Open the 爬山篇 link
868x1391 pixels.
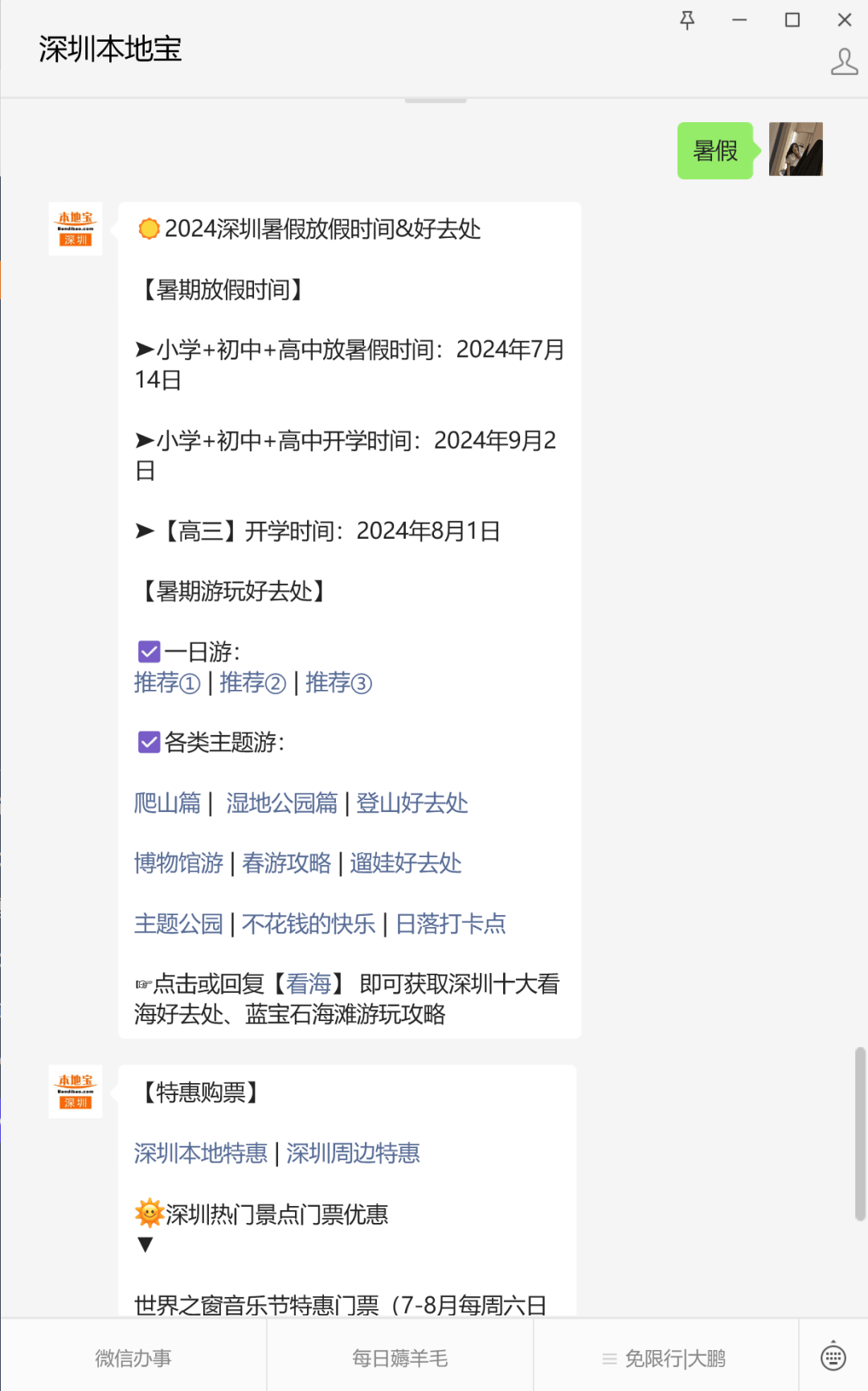(x=167, y=802)
